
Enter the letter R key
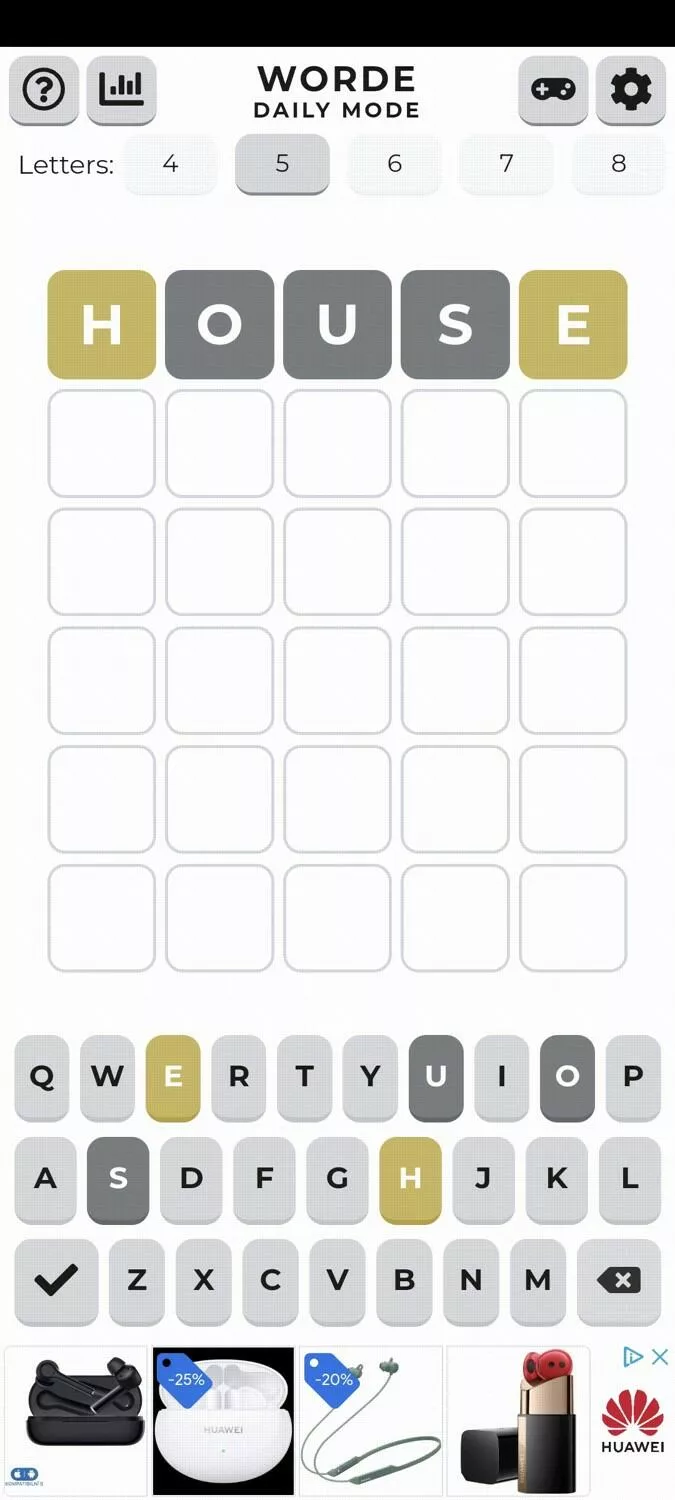(239, 1077)
